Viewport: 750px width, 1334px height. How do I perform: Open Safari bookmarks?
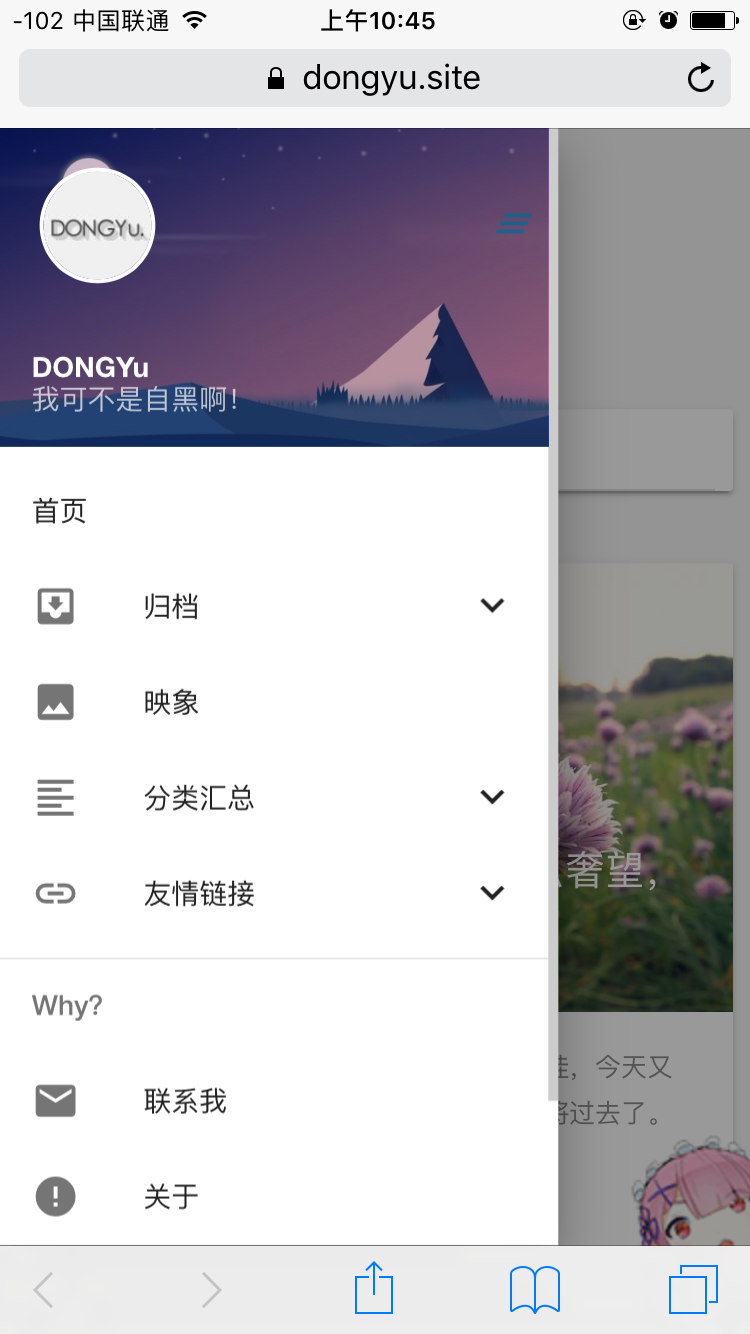[x=535, y=1289]
